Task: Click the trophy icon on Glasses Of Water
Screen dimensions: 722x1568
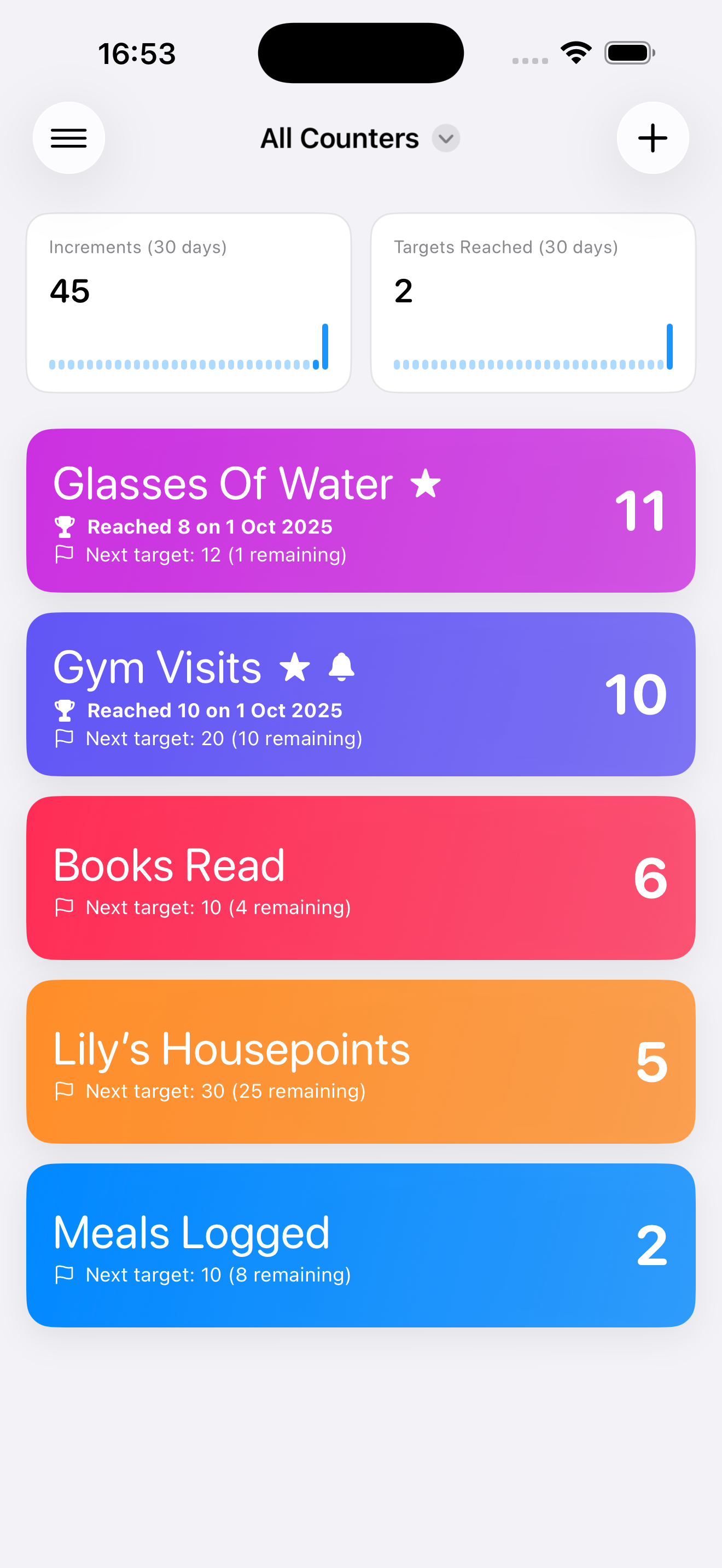Action: click(65, 526)
